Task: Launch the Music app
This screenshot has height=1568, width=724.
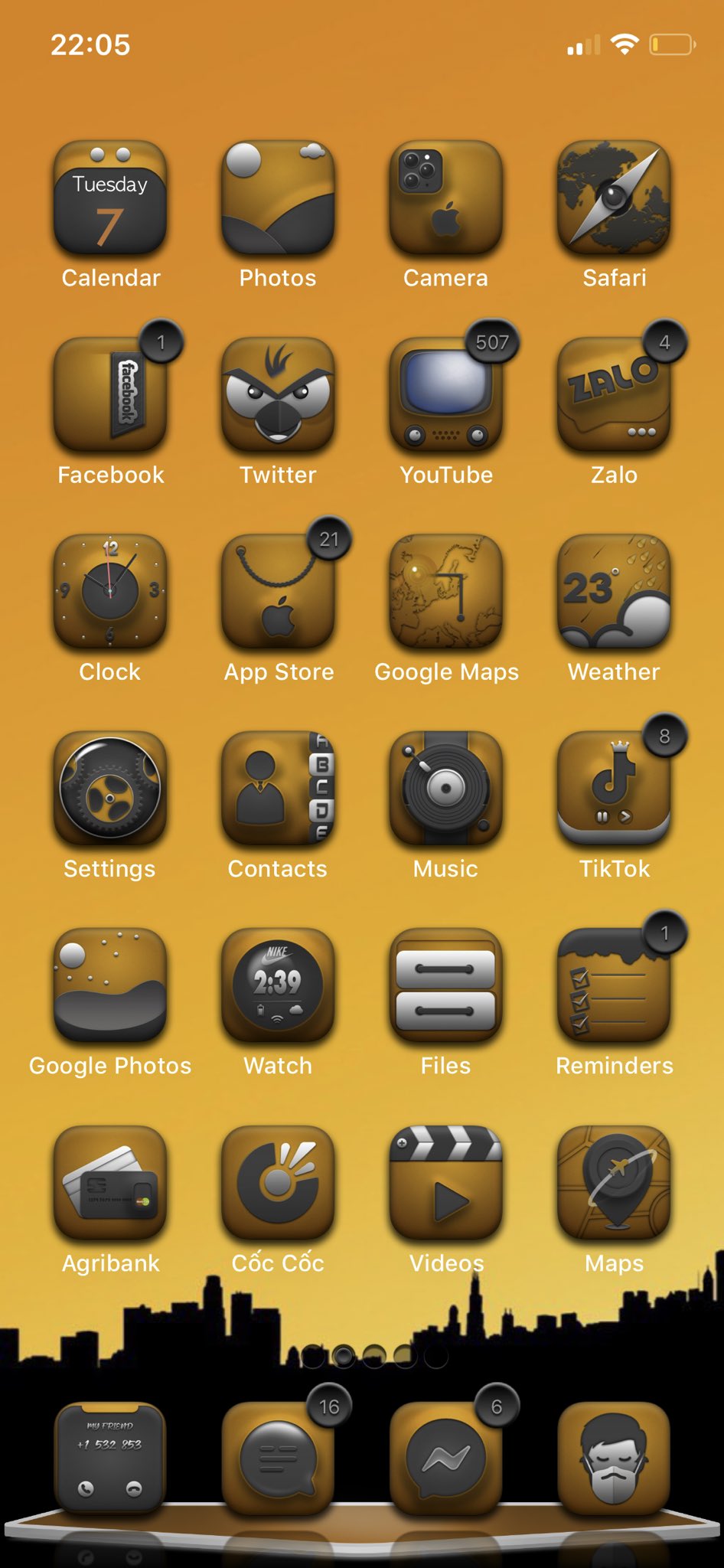Action: [445, 789]
